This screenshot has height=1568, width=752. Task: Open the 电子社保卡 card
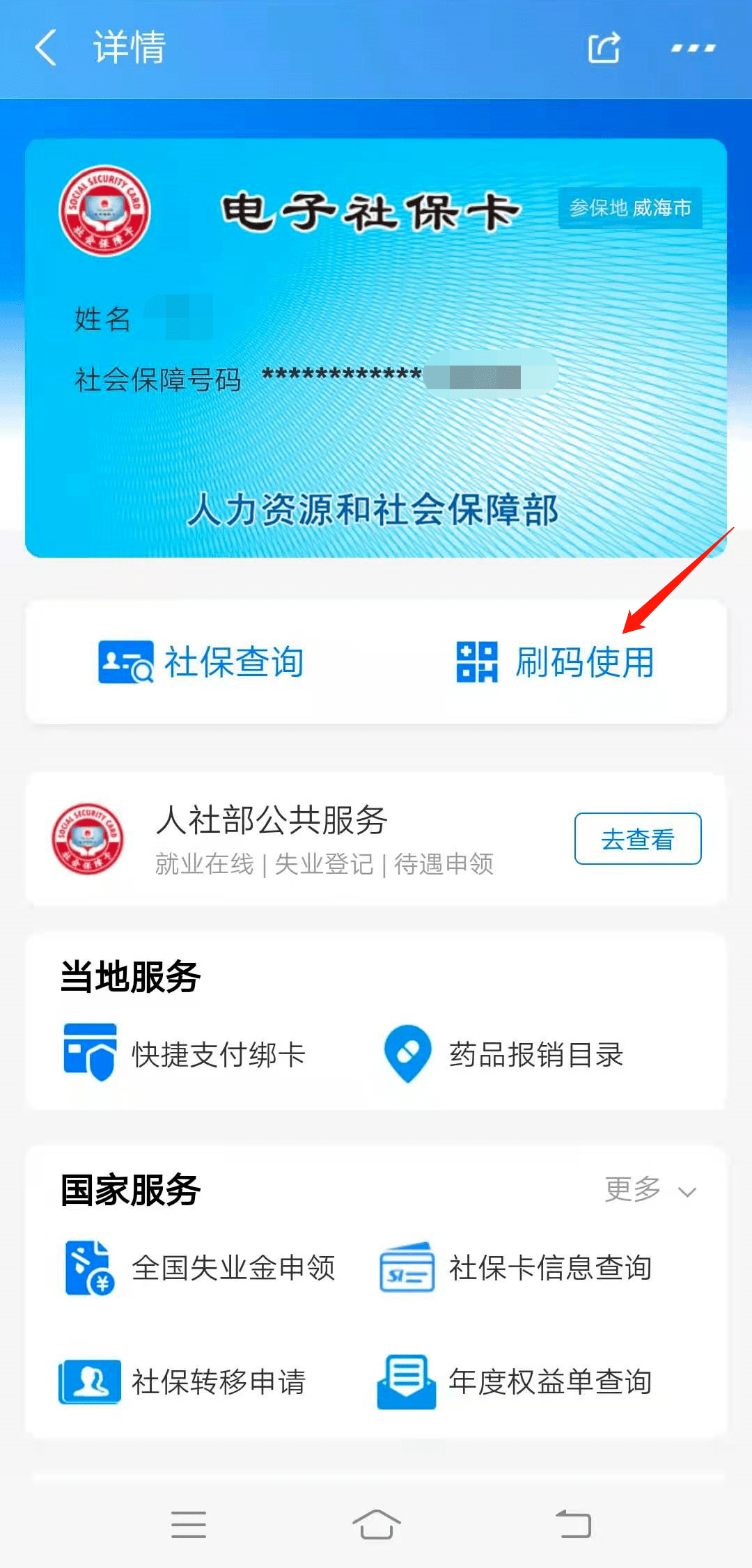pos(376,348)
